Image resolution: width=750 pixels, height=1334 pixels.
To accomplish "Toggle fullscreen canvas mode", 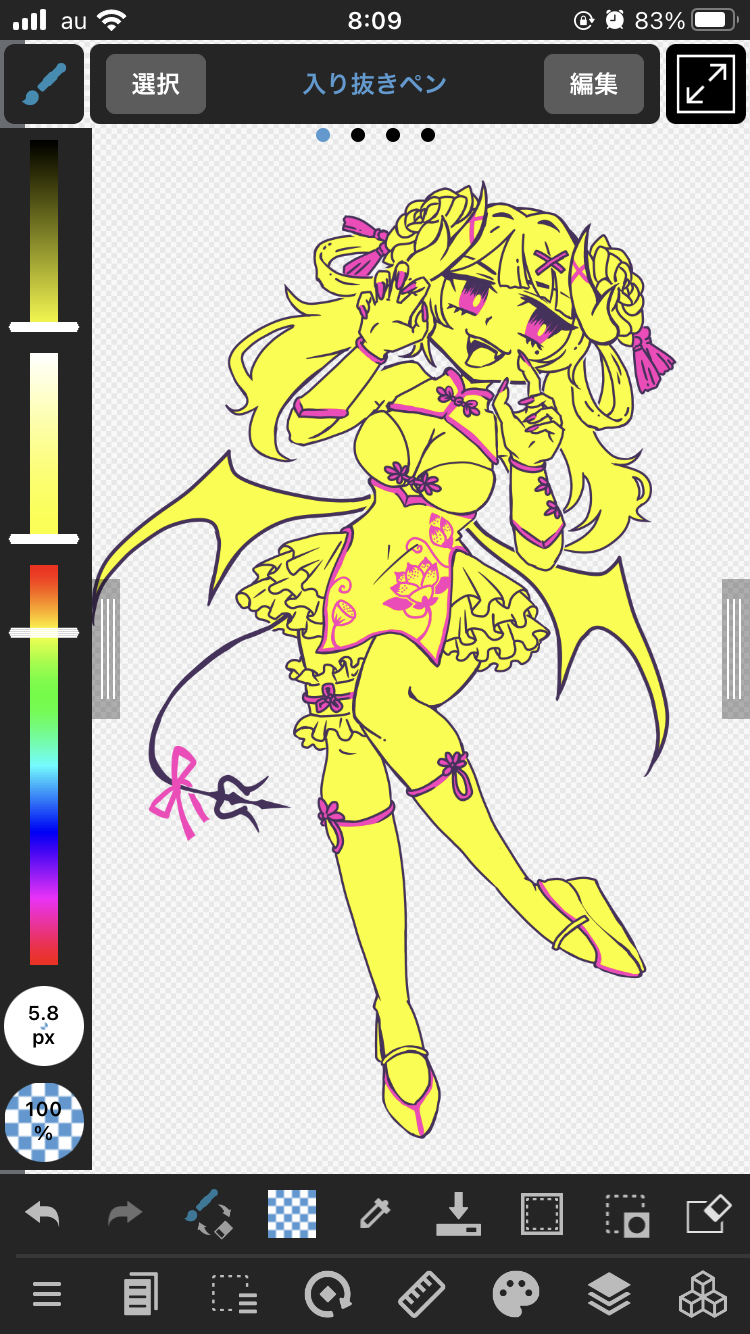I will point(706,84).
